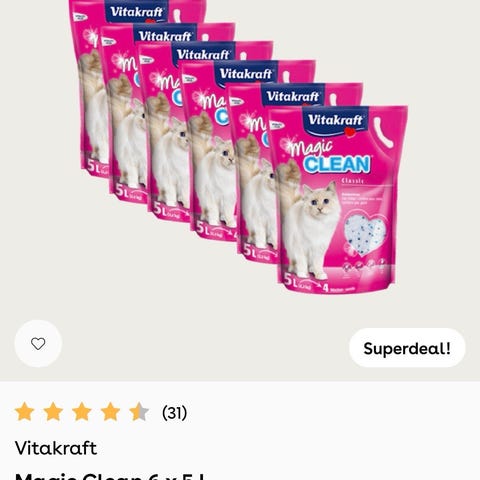This screenshot has width=480, height=480.
Task: Open the star rating reviews (31)
Action: pyautogui.click(x=101, y=412)
